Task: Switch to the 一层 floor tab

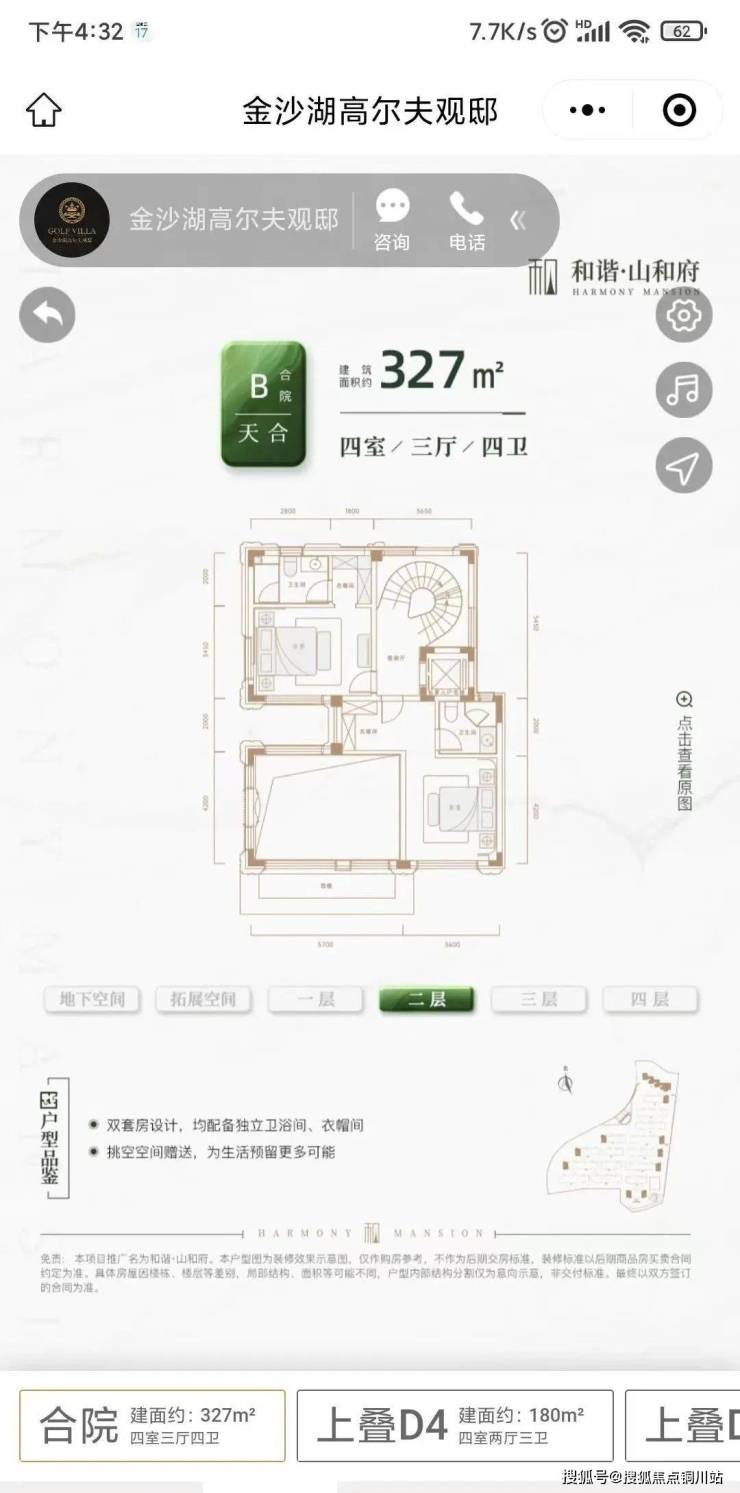Action: click(315, 999)
